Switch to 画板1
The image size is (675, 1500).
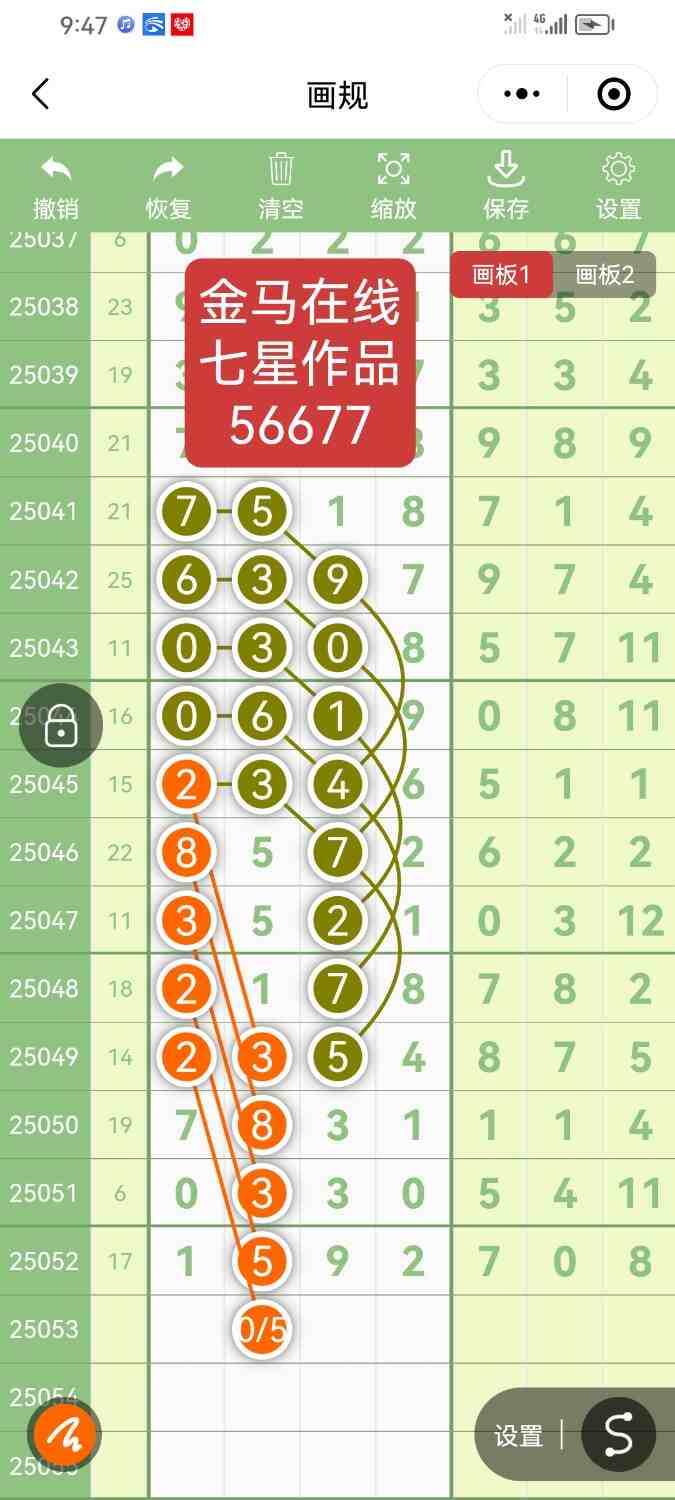click(x=500, y=274)
